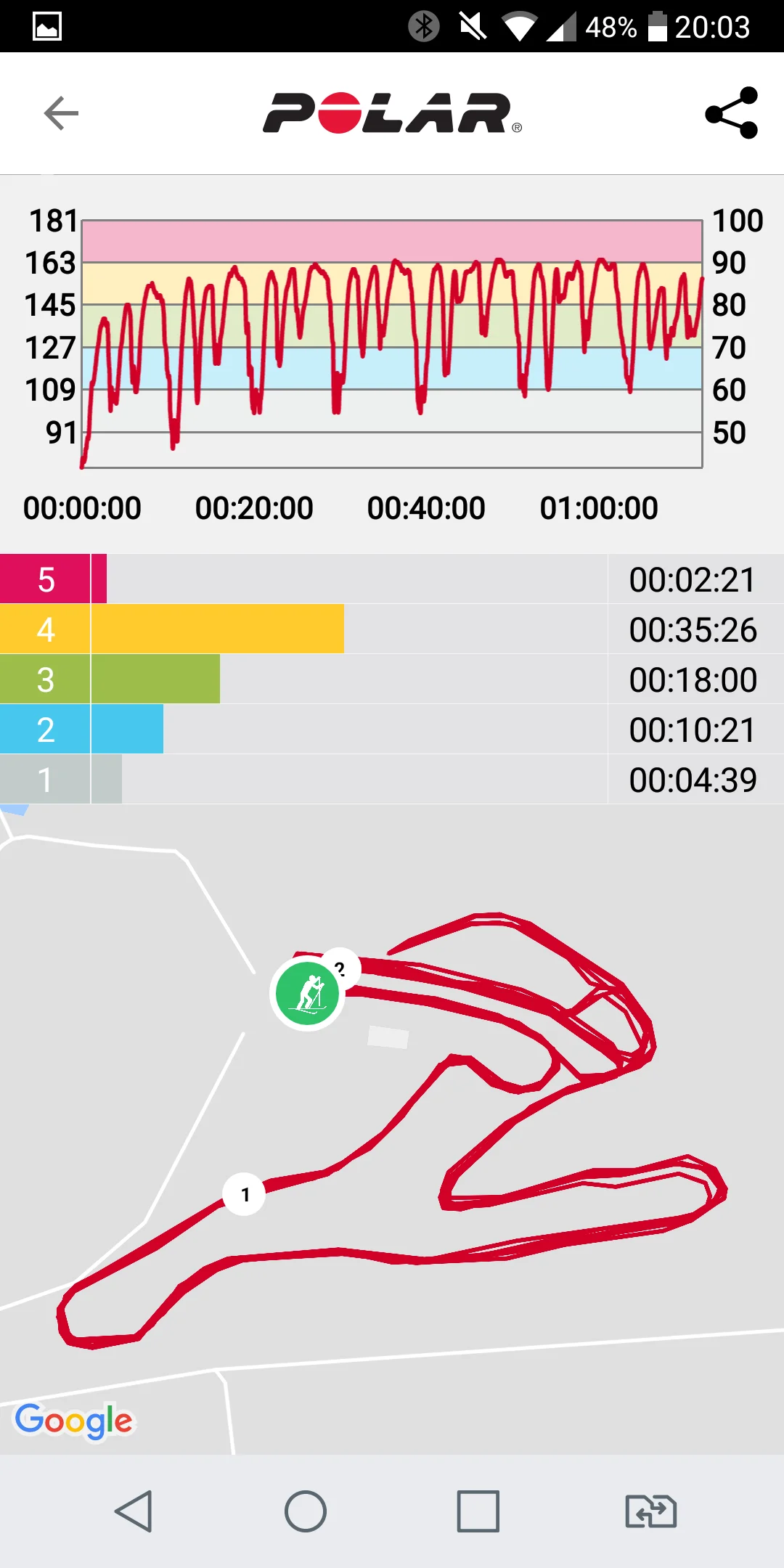Share this training session
Image resolution: width=784 pixels, height=1568 pixels.
[x=732, y=113]
